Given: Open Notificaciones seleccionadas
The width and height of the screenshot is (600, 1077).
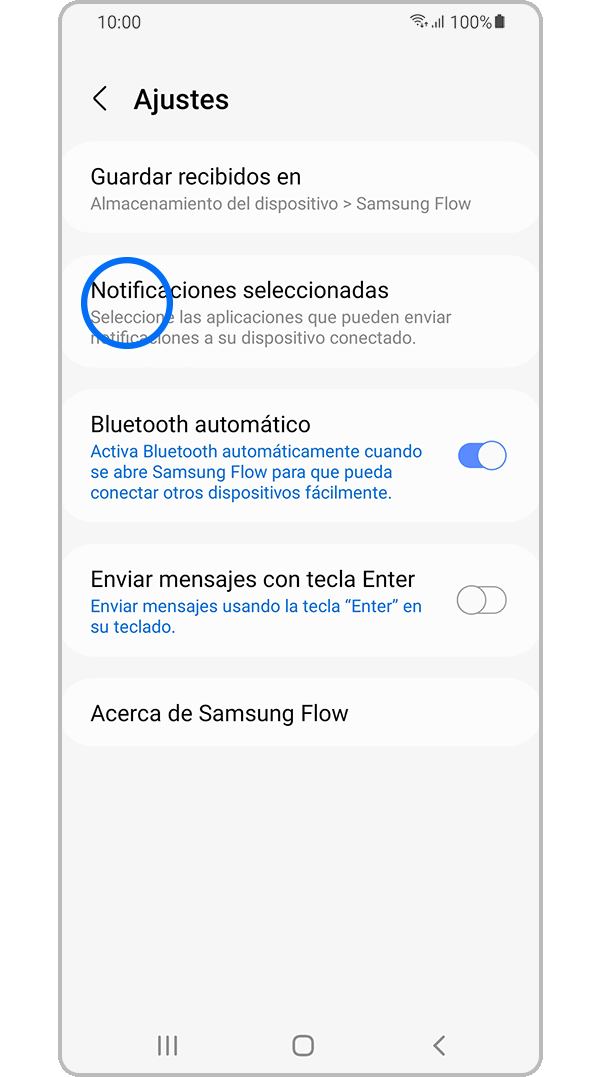Looking at the screenshot, I should [x=300, y=312].
